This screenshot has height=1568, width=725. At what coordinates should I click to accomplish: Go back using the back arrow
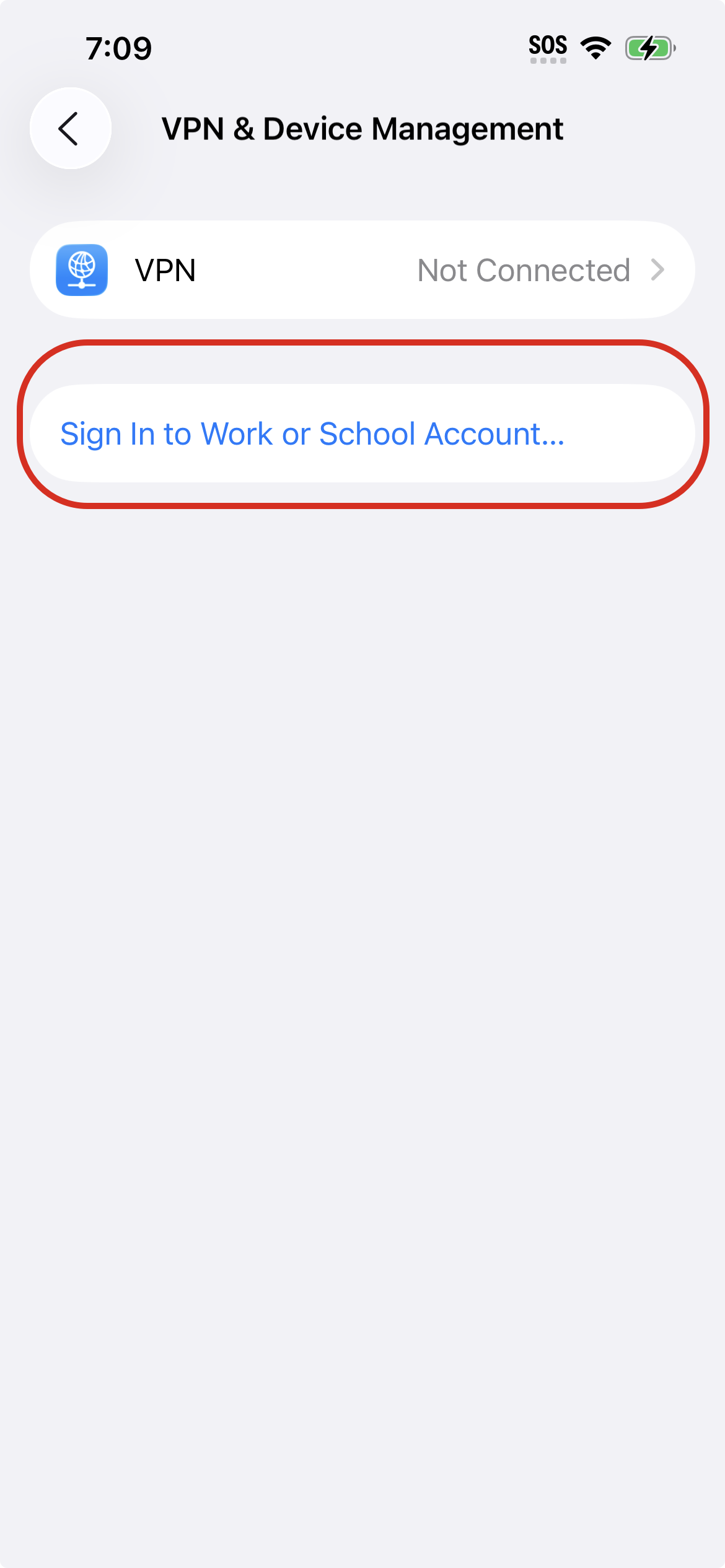tap(71, 128)
